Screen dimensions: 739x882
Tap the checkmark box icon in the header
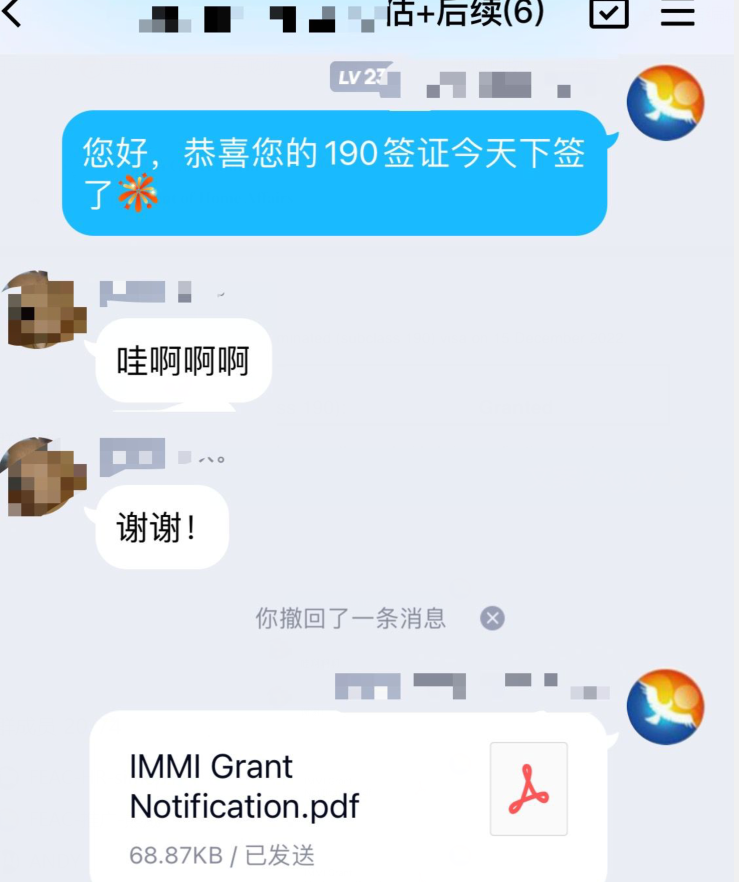[609, 12]
